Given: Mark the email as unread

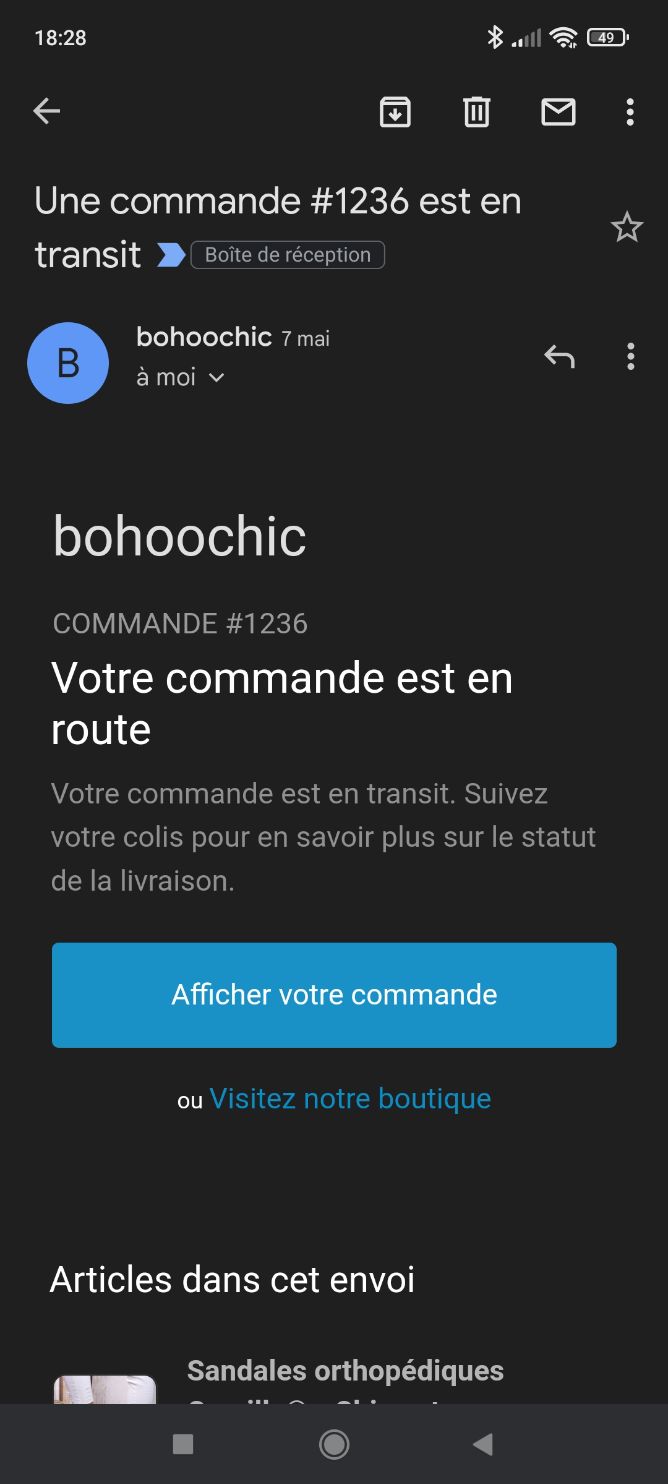Looking at the screenshot, I should click(558, 112).
